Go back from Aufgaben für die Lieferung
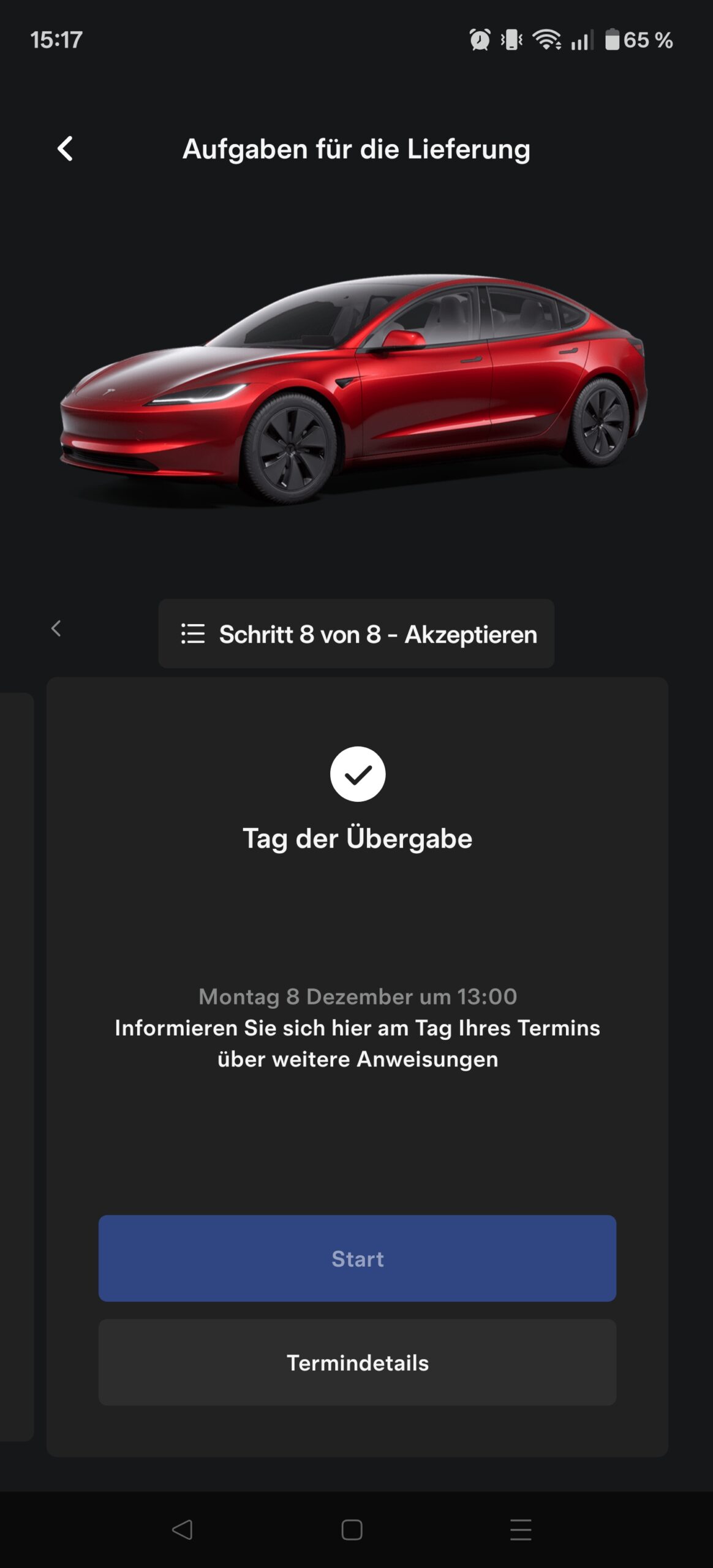 point(65,149)
